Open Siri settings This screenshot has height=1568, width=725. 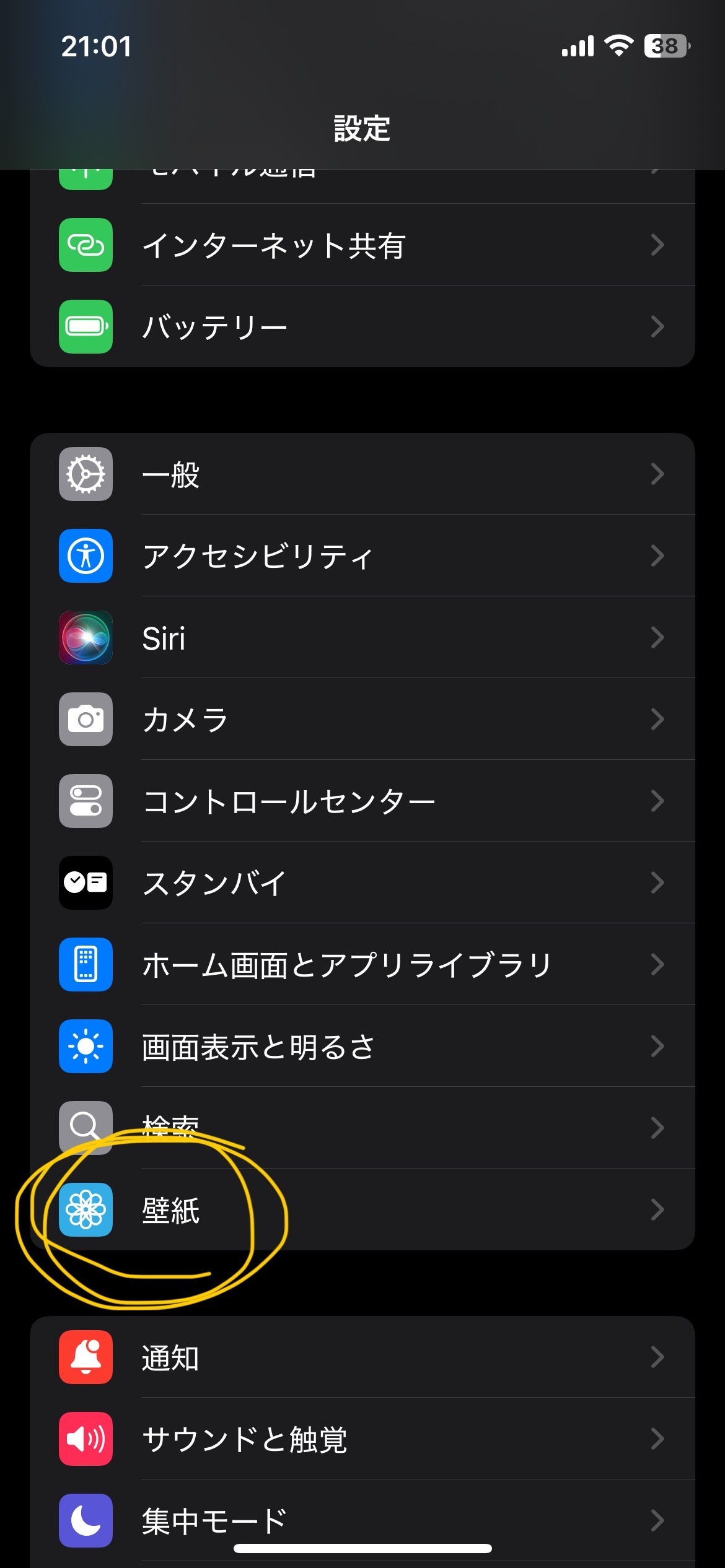tap(362, 638)
